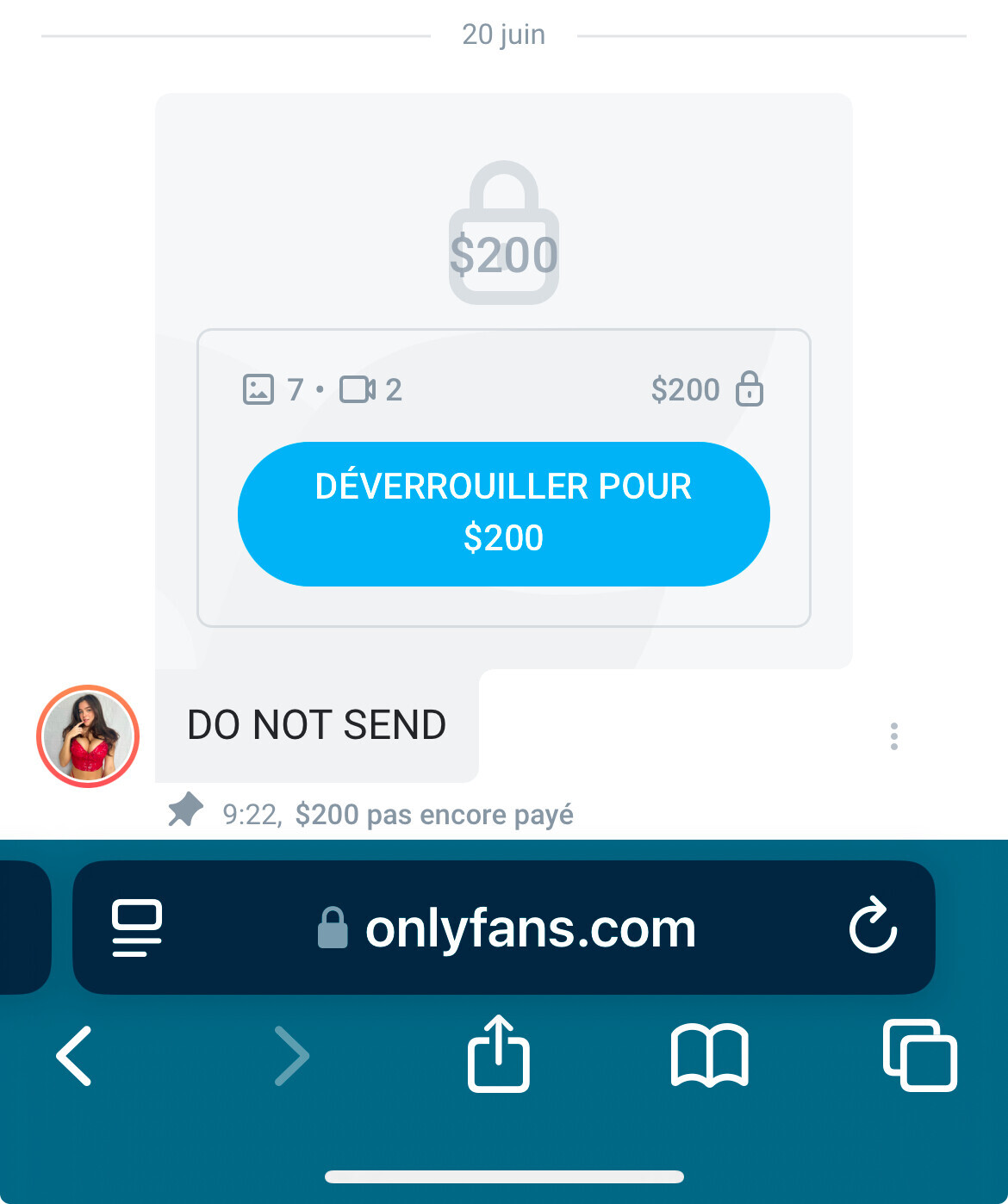
Task: Reload the page
Action: (873, 927)
